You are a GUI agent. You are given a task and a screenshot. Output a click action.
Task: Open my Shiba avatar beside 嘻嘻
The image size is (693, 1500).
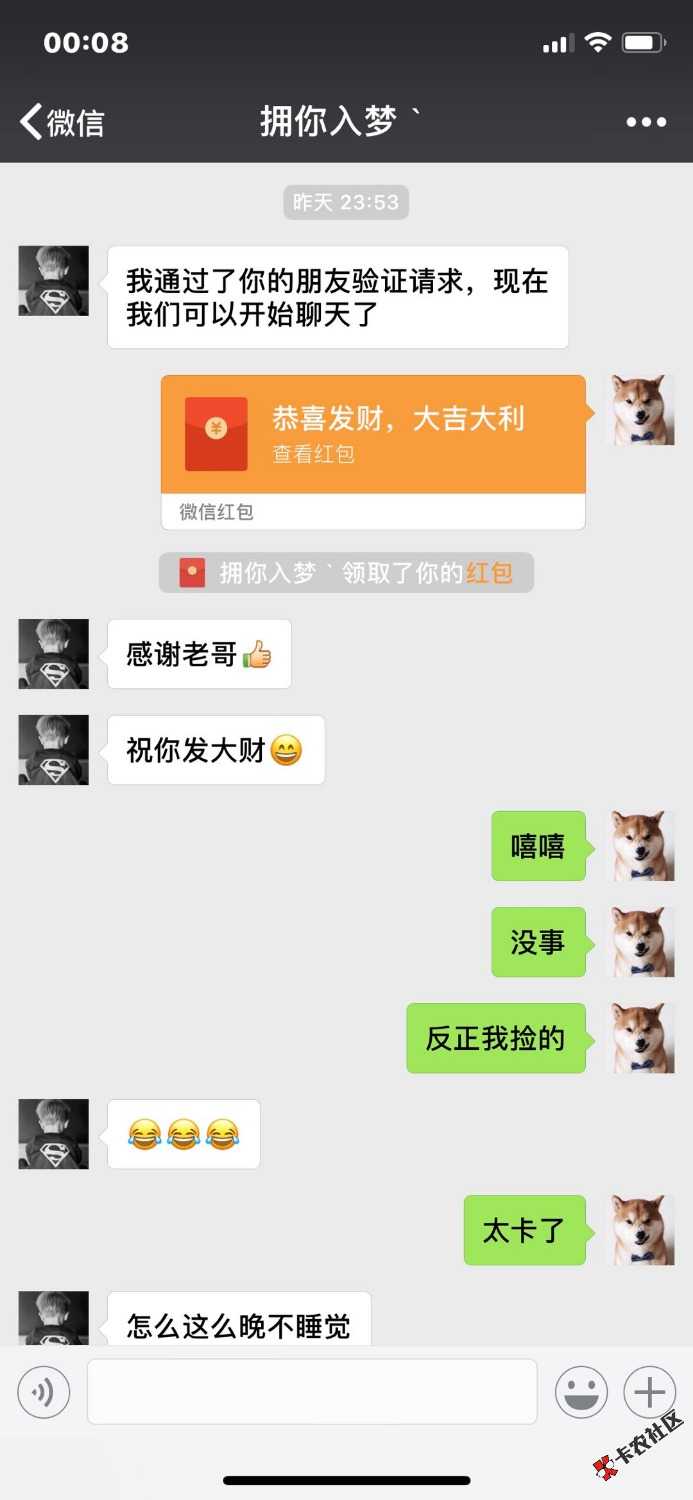click(644, 846)
